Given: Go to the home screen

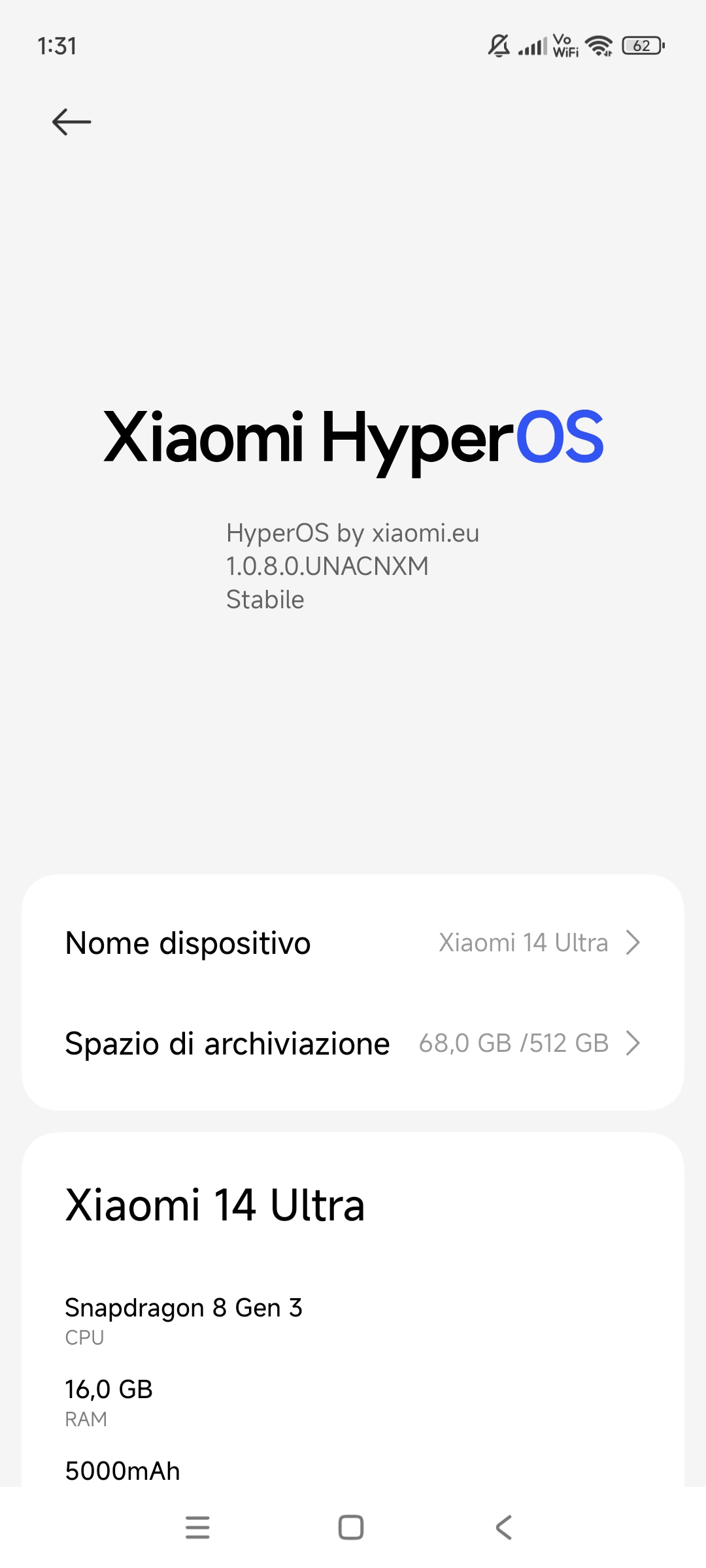Looking at the screenshot, I should 351,1527.
